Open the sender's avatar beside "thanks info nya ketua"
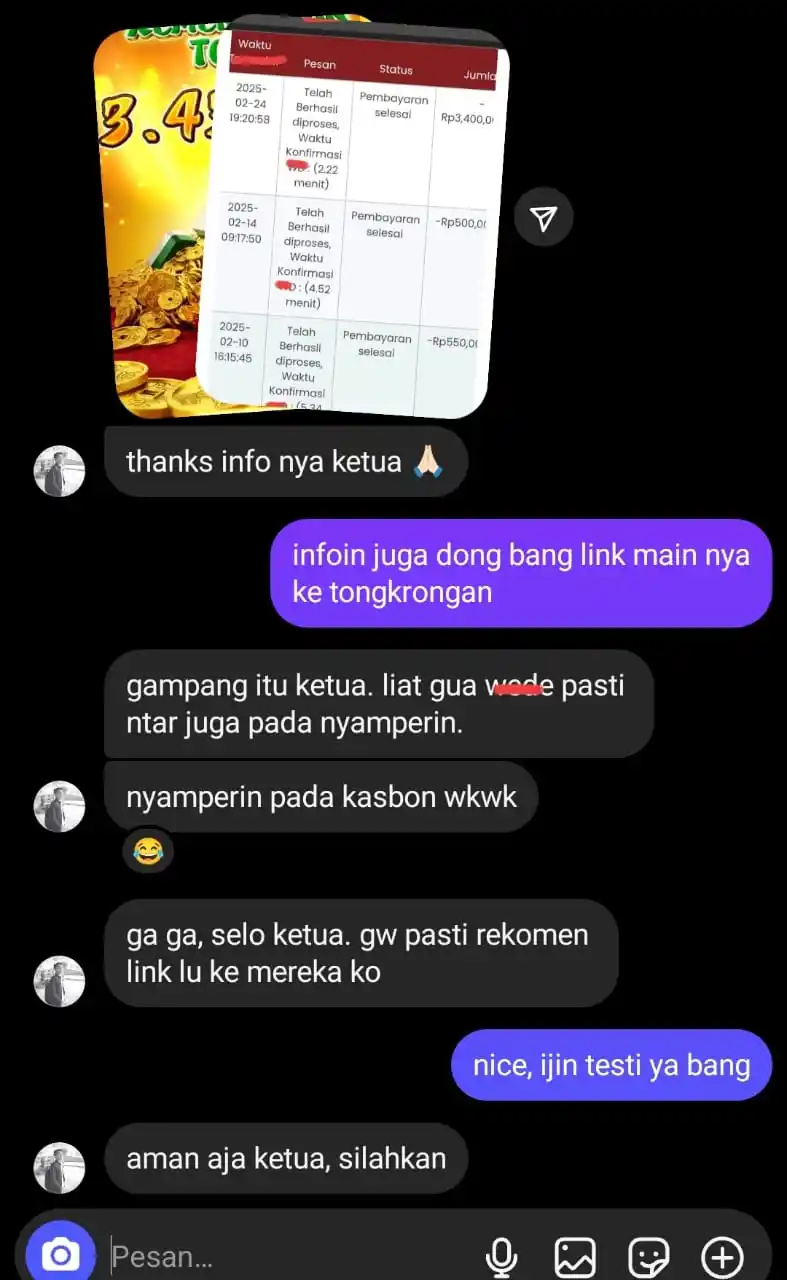Viewport: 787px width, 1280px height. click(60, 471)
